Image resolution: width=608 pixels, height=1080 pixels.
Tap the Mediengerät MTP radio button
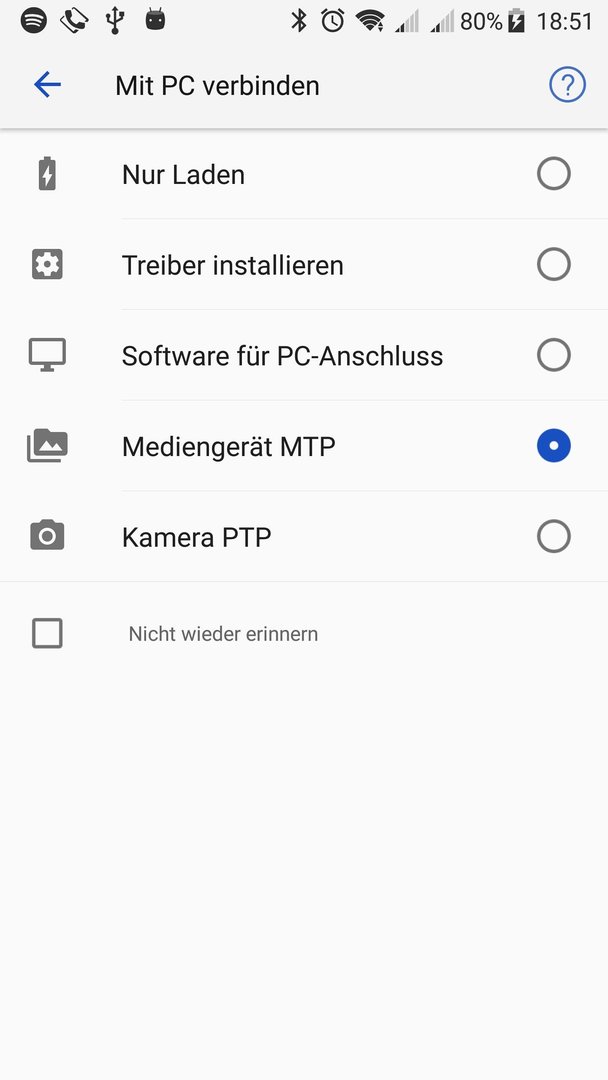[554, 446]
